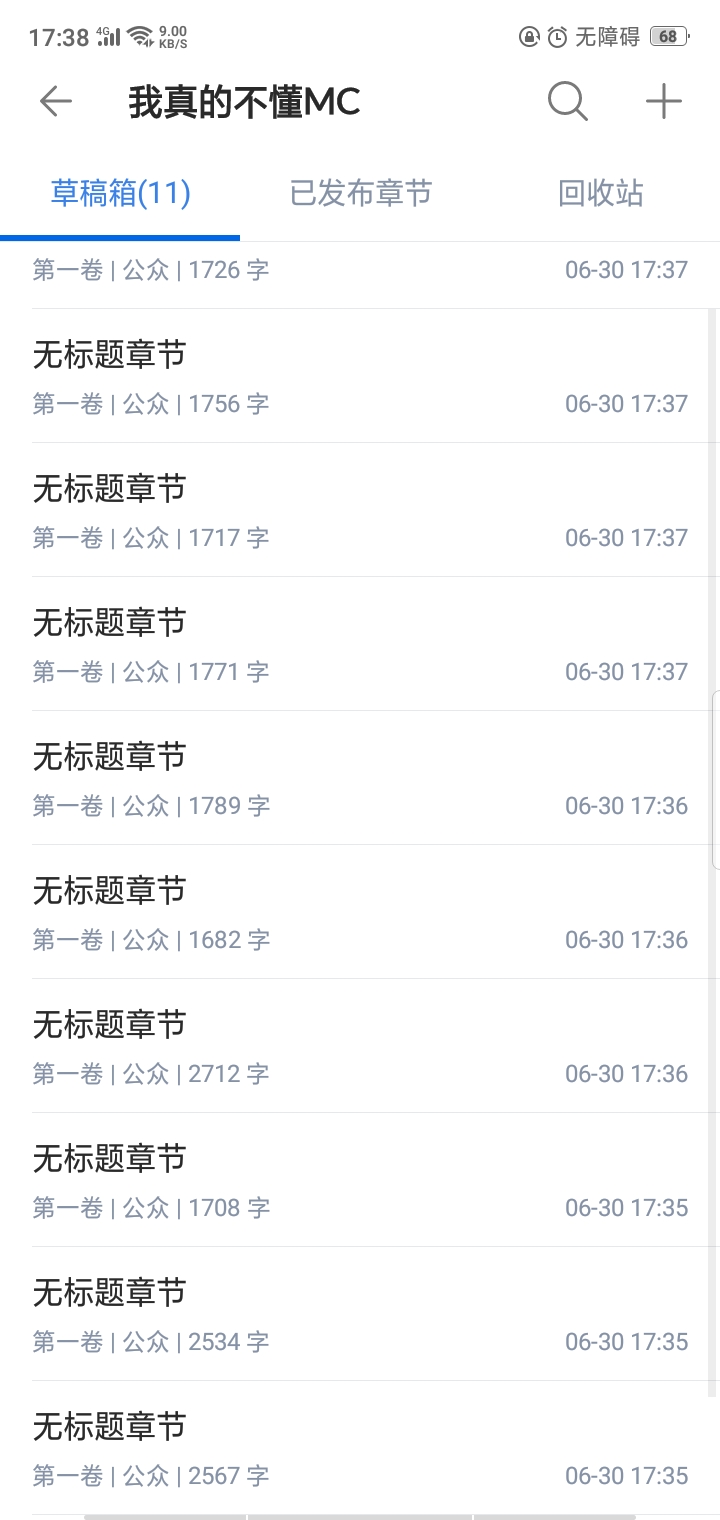Screen dimensions: 720x1520
Task: Open the draft with 1726 字
Action: (360, 275)
